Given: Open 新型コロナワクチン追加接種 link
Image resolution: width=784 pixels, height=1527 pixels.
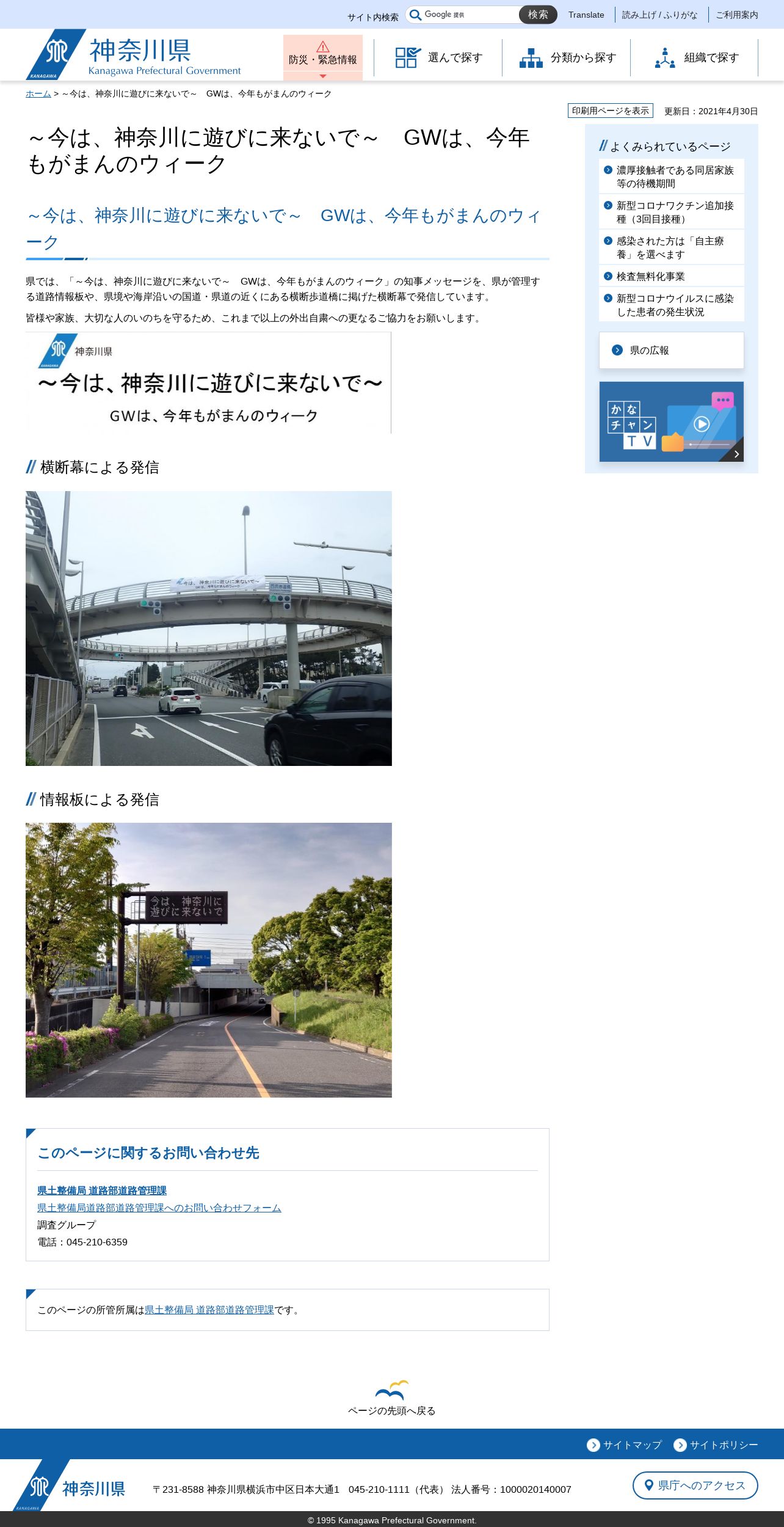Looking at the screenshot, I should coord(672,212).
